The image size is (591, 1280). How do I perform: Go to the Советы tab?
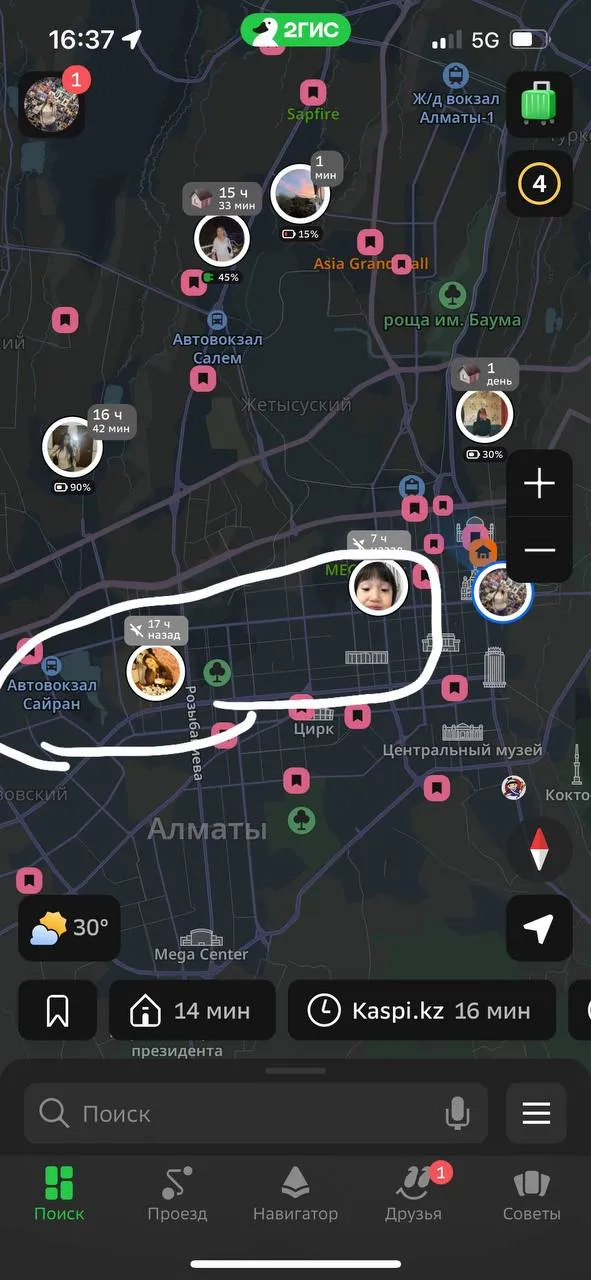point(531,1195)
